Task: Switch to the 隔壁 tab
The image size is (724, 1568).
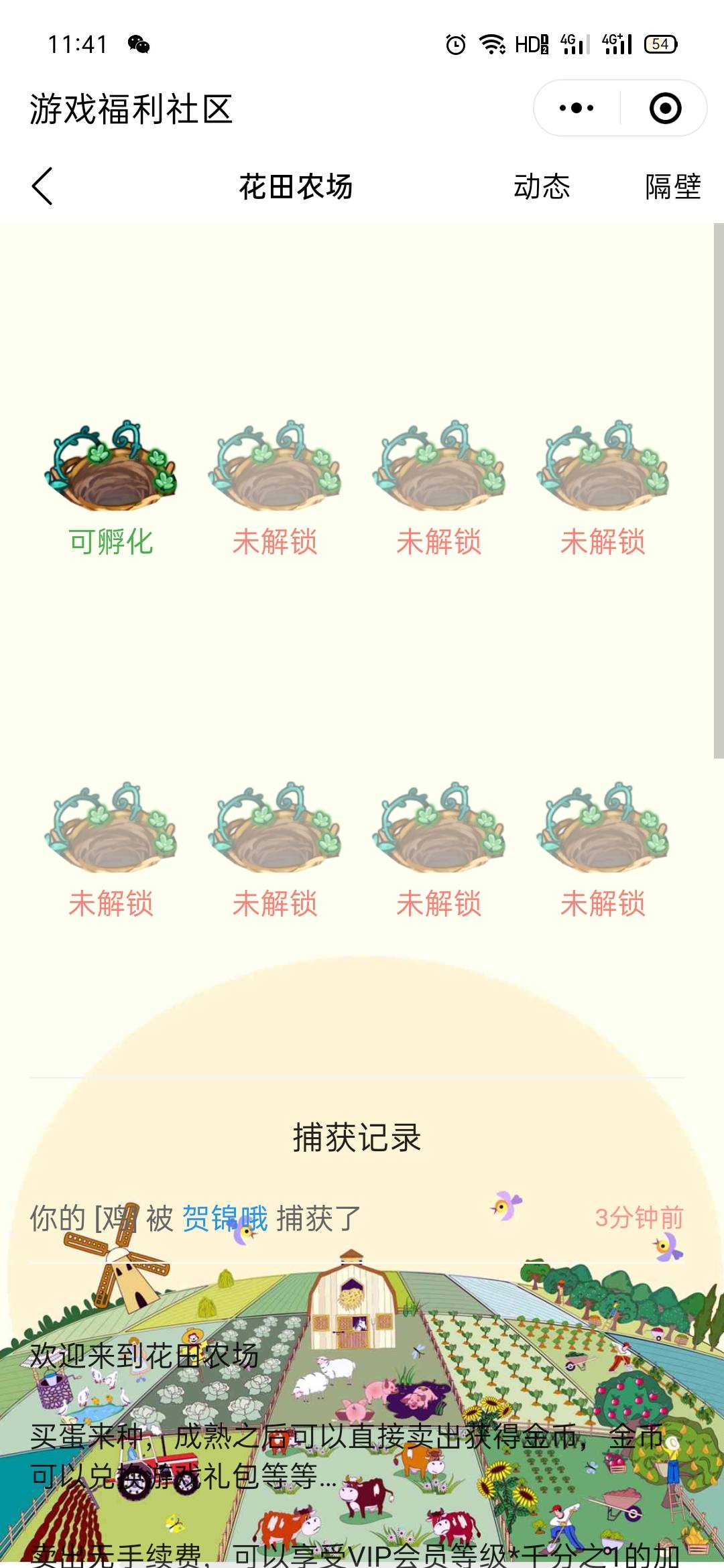Action: [x=672, y=186]
